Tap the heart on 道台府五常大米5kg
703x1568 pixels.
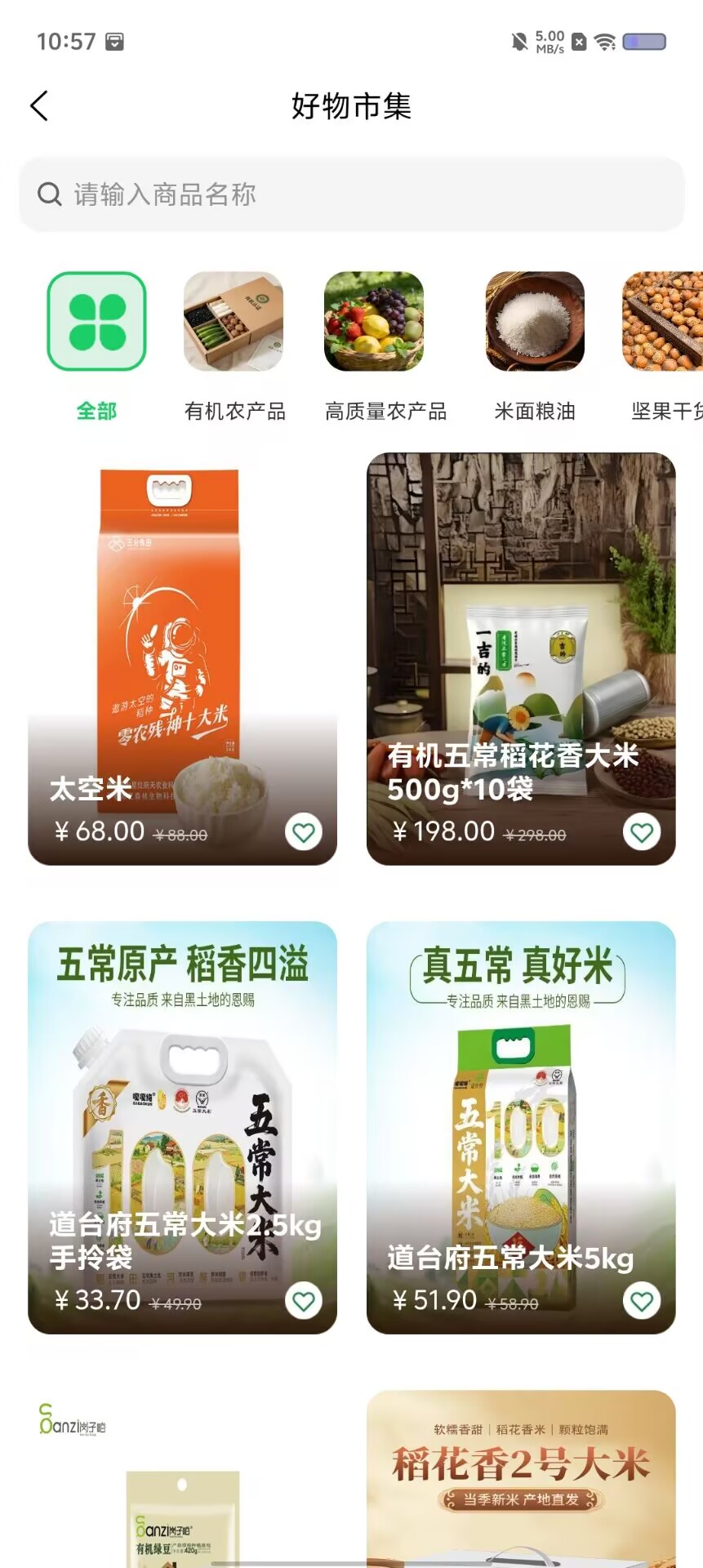pyautogui.click(x=642, y=1301)
